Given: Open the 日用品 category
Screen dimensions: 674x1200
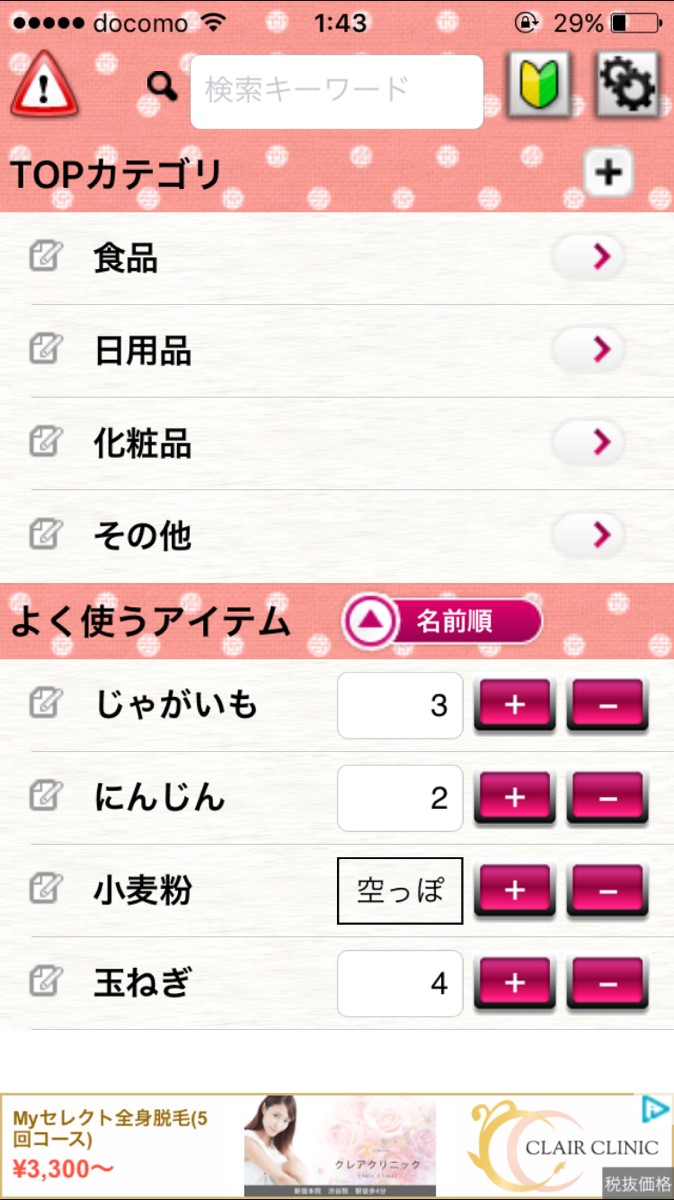Looking at the screenshot, I should click(589, 350).
